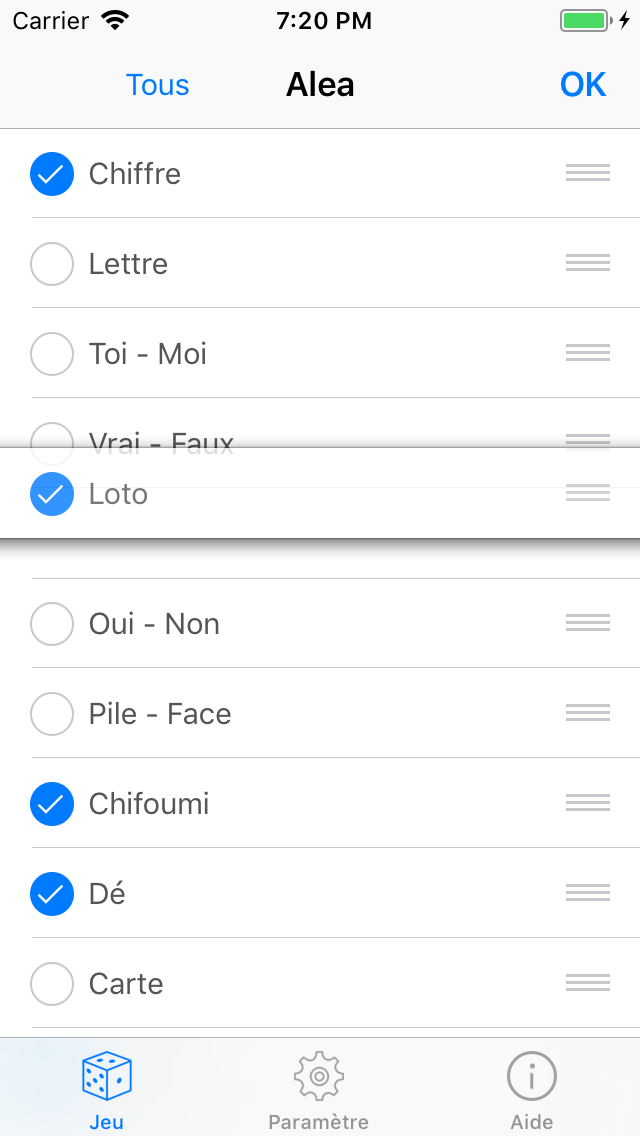Check the Lettre option
640x1136 pixels.
tap(52, 264)
